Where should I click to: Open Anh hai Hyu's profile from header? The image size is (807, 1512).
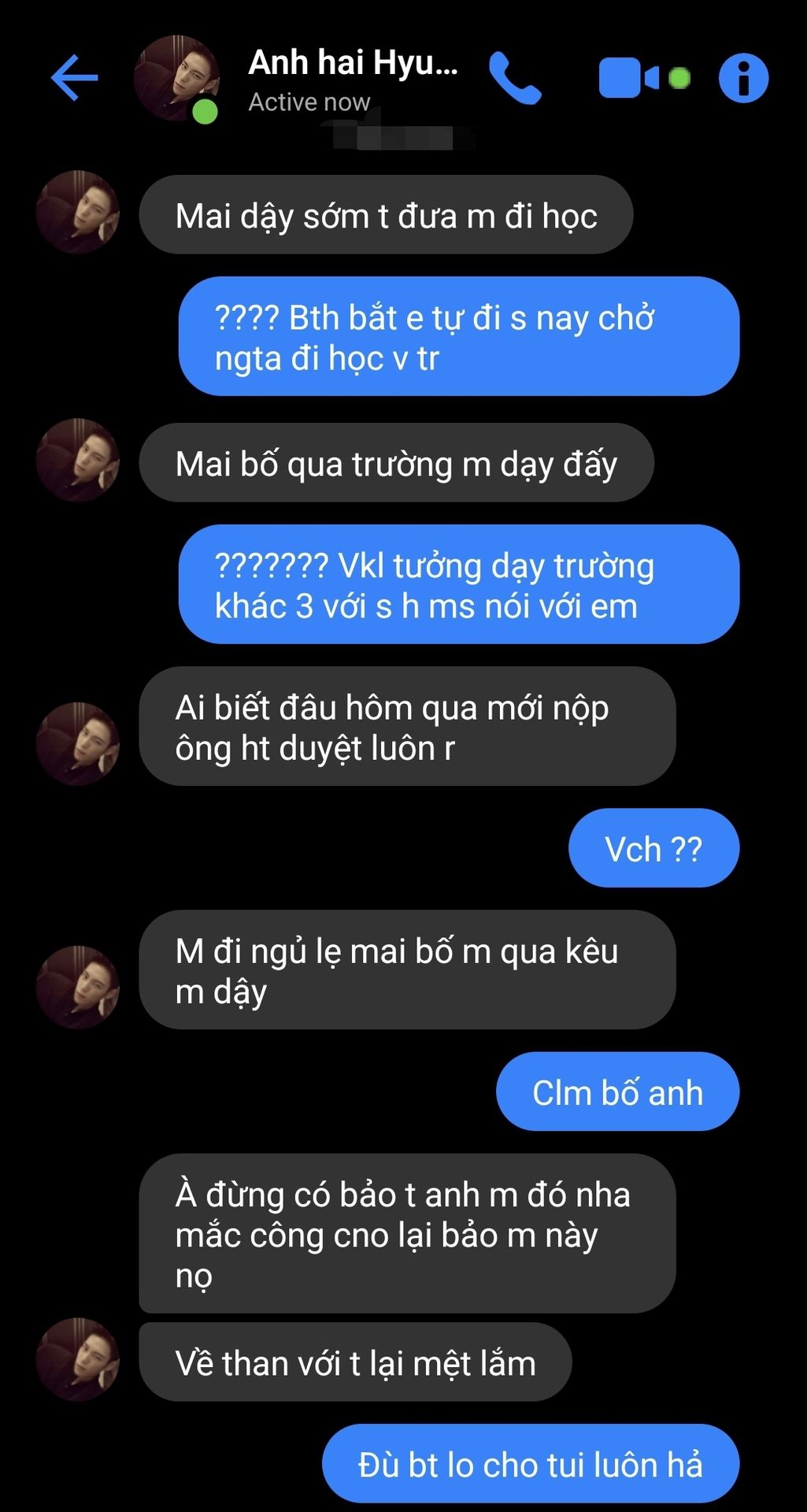click(352, 64)
